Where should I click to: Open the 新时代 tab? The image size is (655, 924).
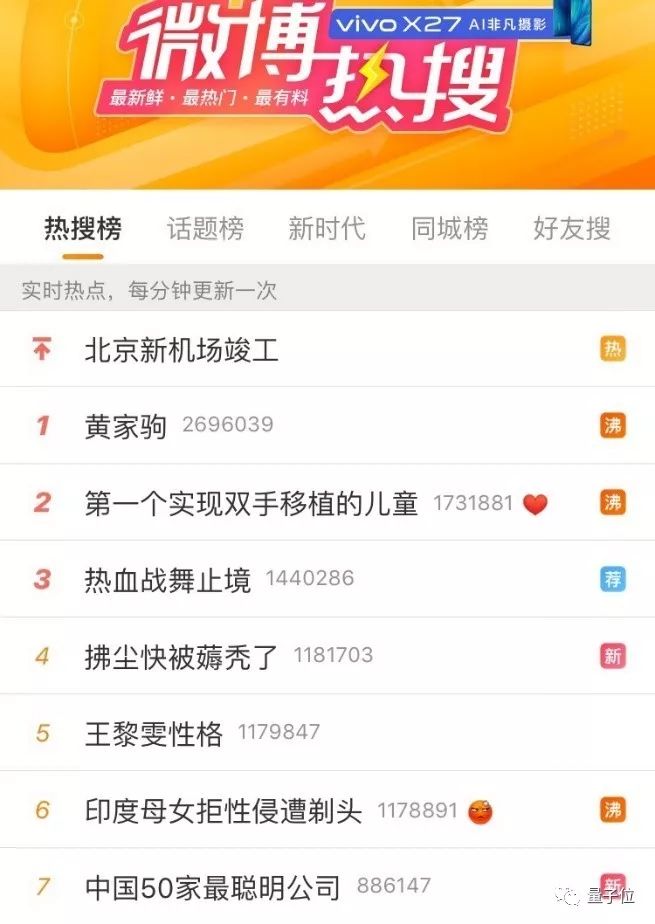coord(327,228)
